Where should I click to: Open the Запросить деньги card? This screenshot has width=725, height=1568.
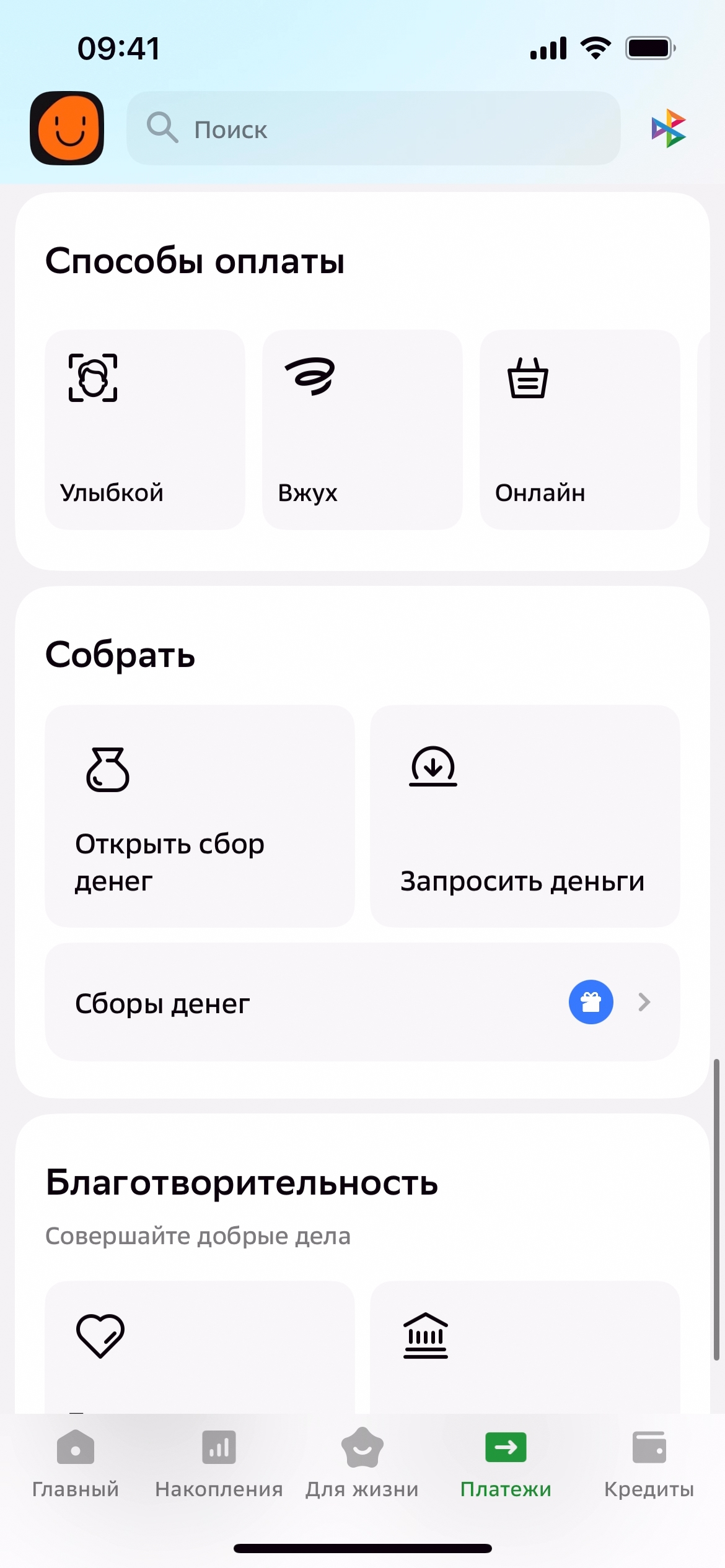point(524,816)
